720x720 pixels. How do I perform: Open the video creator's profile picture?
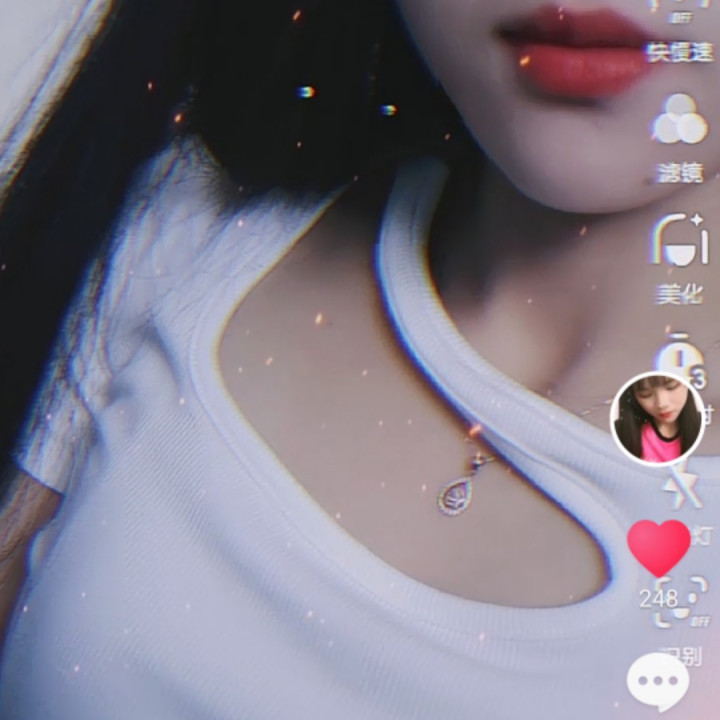[x=657, y=420]
